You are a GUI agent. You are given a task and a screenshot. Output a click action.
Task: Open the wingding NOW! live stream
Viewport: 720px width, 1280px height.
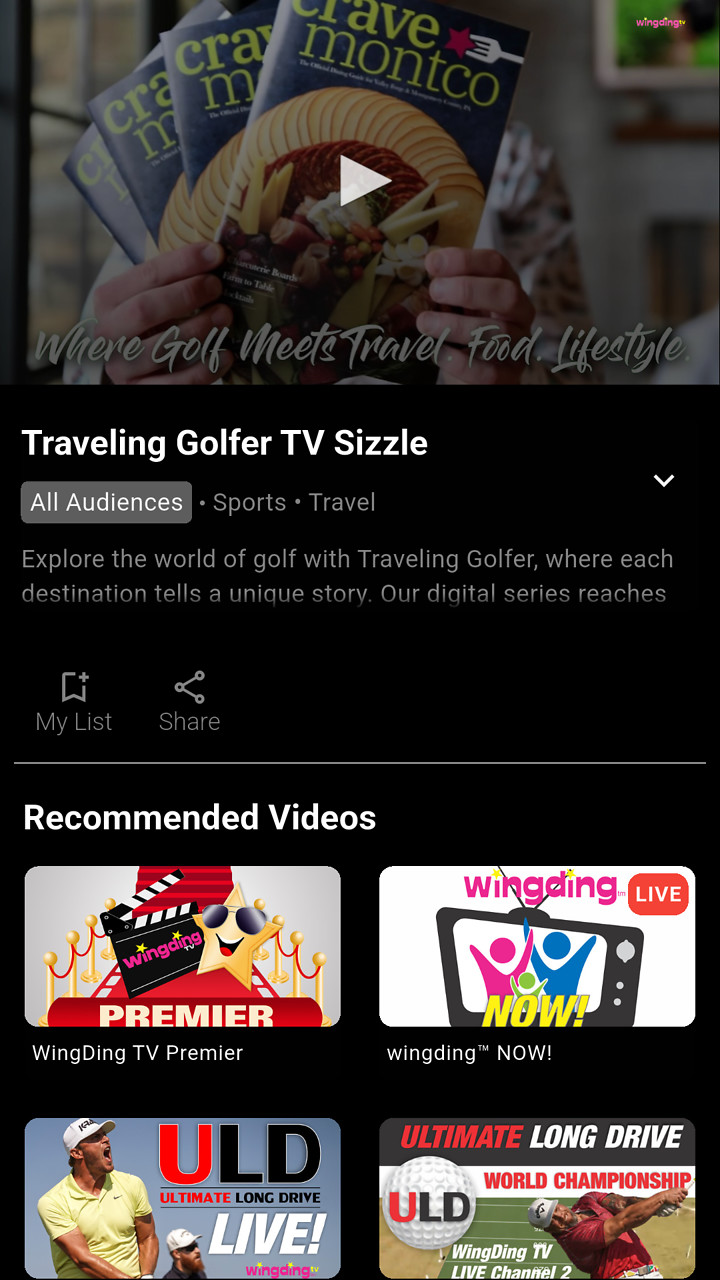[x=537, y=945]
